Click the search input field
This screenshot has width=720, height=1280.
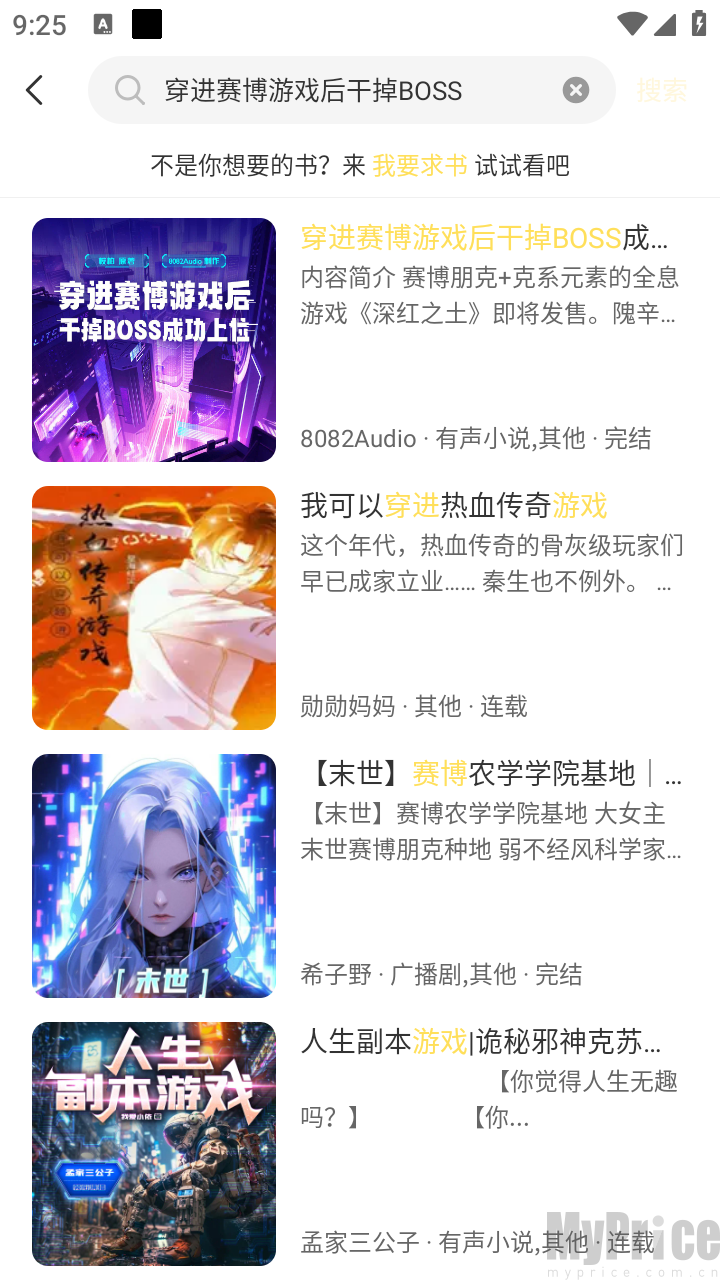click(350, 90)
